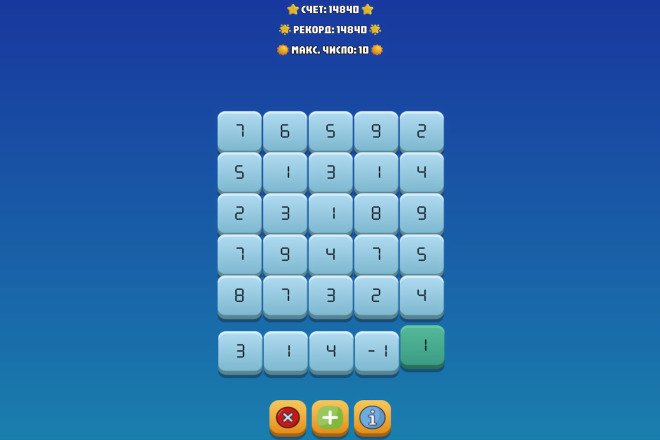Tap the red X button
Screen dimensions: 660x440
tap(287, 417)
